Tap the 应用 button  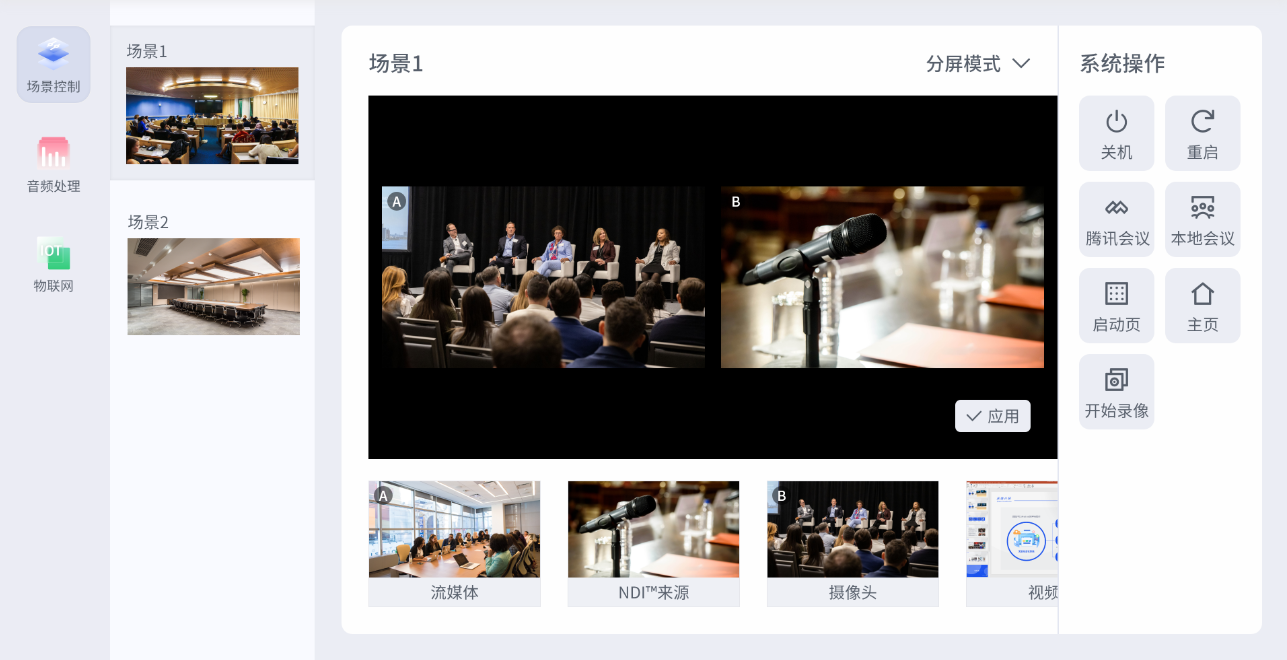tap(992, 416)
